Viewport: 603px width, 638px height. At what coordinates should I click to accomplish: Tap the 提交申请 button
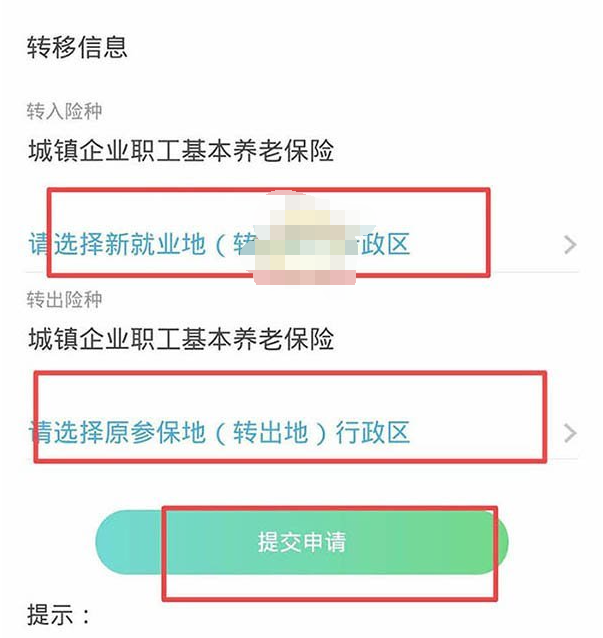tap(301, 543)
